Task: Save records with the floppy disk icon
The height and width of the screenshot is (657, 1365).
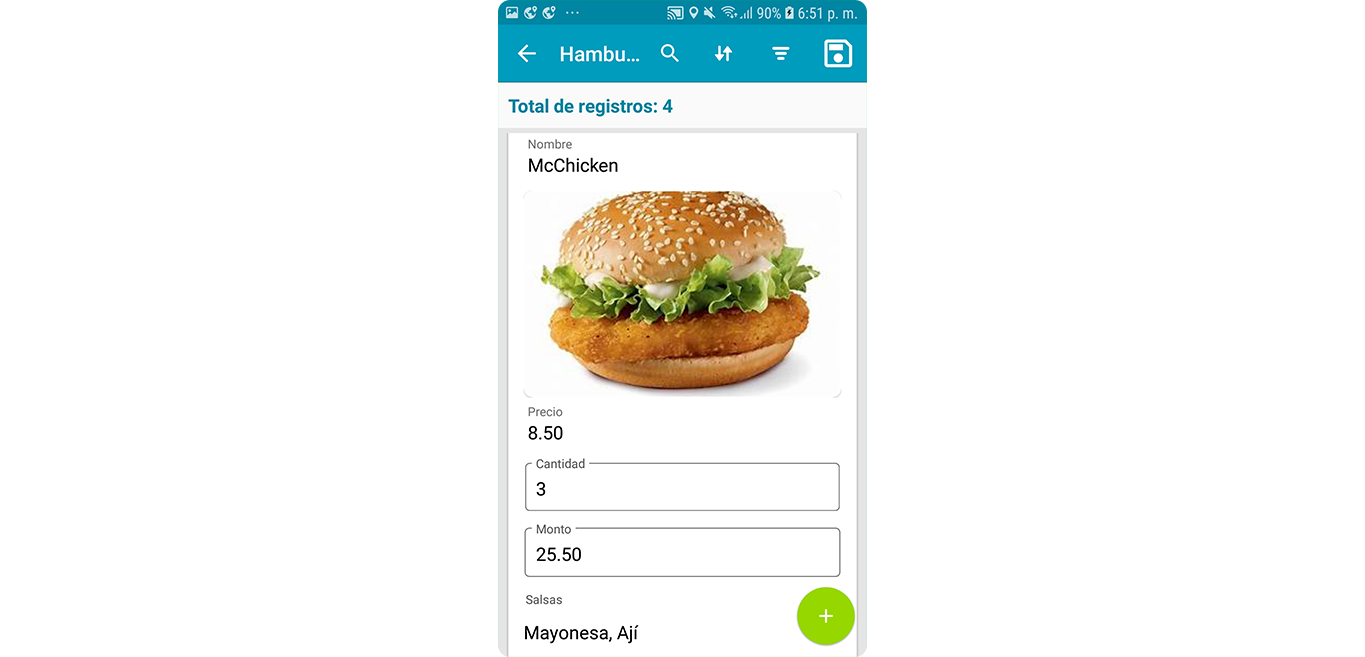Action: (837, 54)
